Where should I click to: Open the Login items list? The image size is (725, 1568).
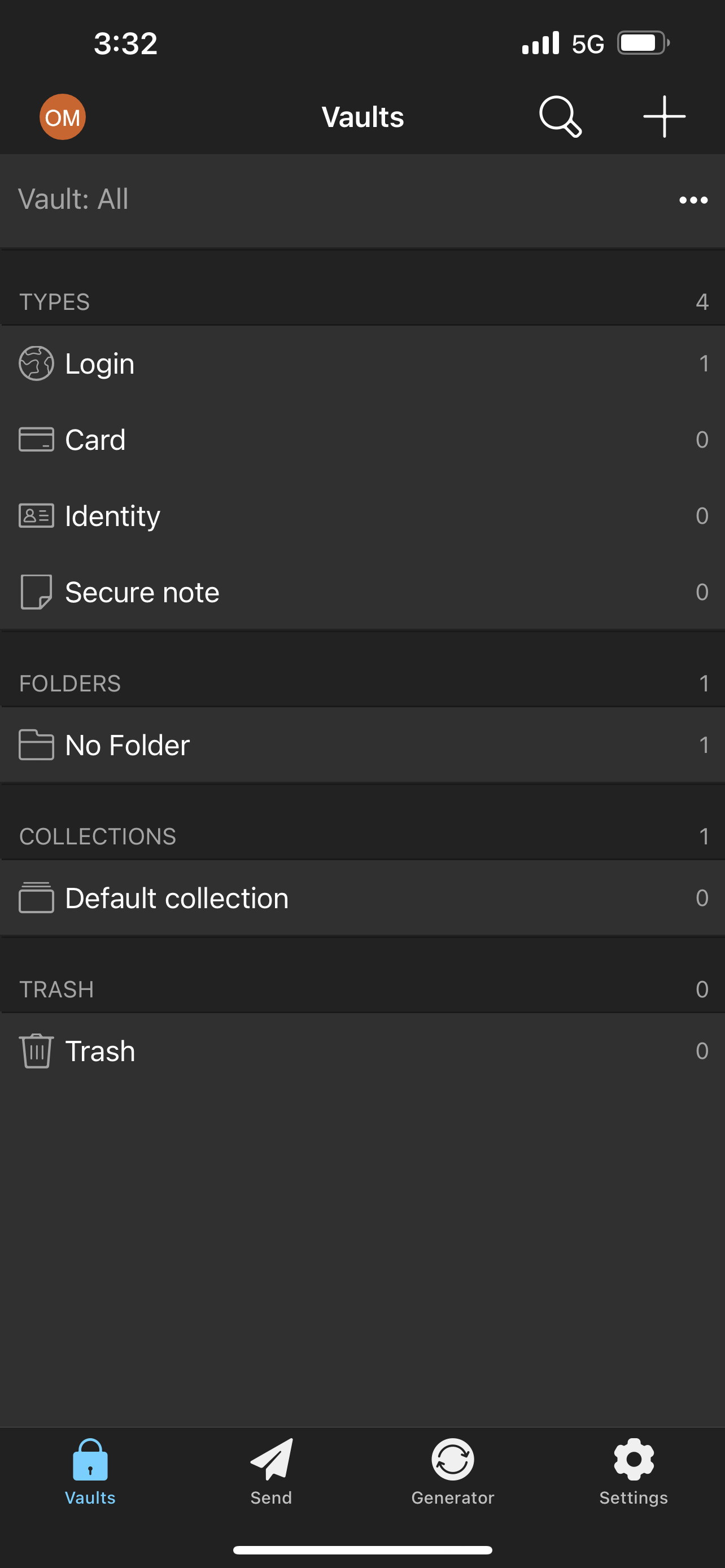[362, 363]
